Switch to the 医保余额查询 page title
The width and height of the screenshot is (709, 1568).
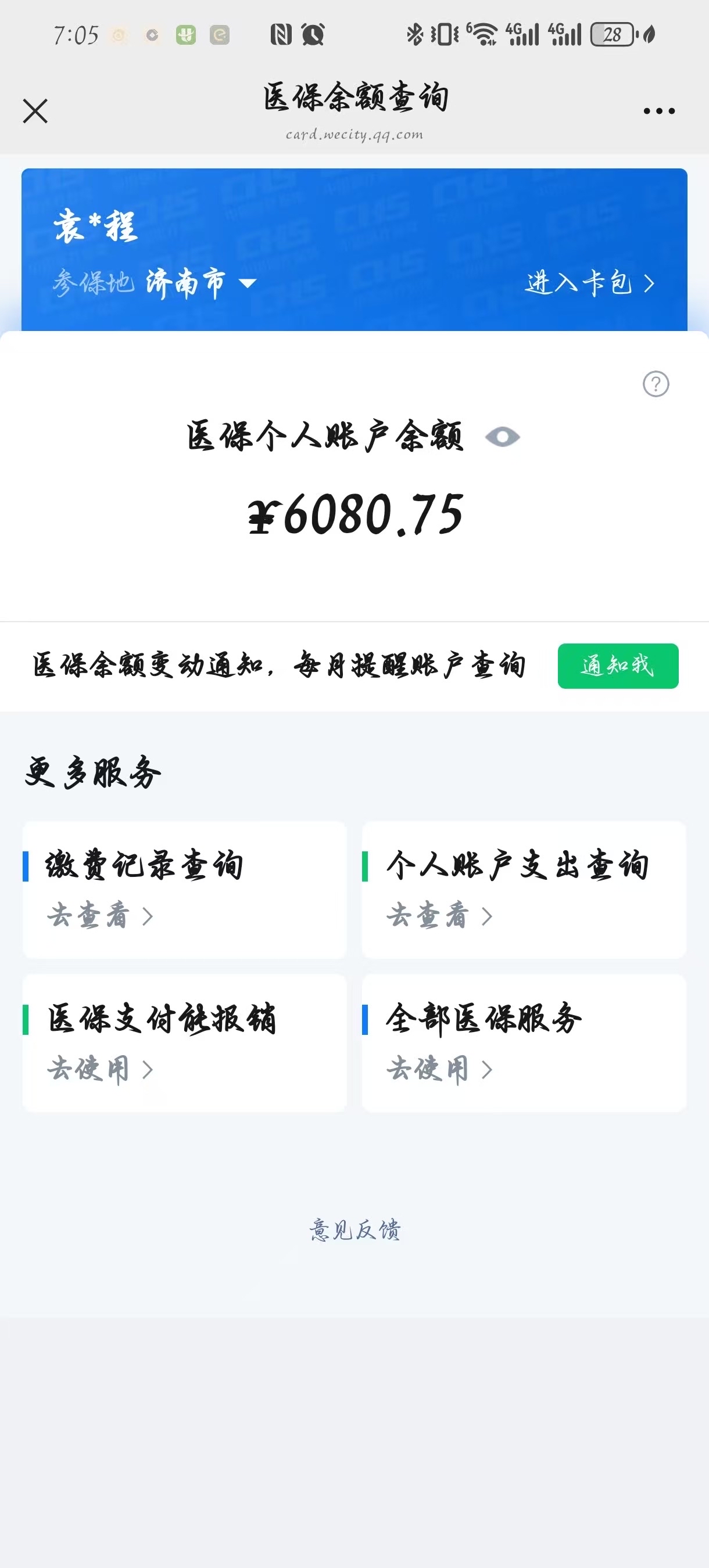click(x=354, y=96)
